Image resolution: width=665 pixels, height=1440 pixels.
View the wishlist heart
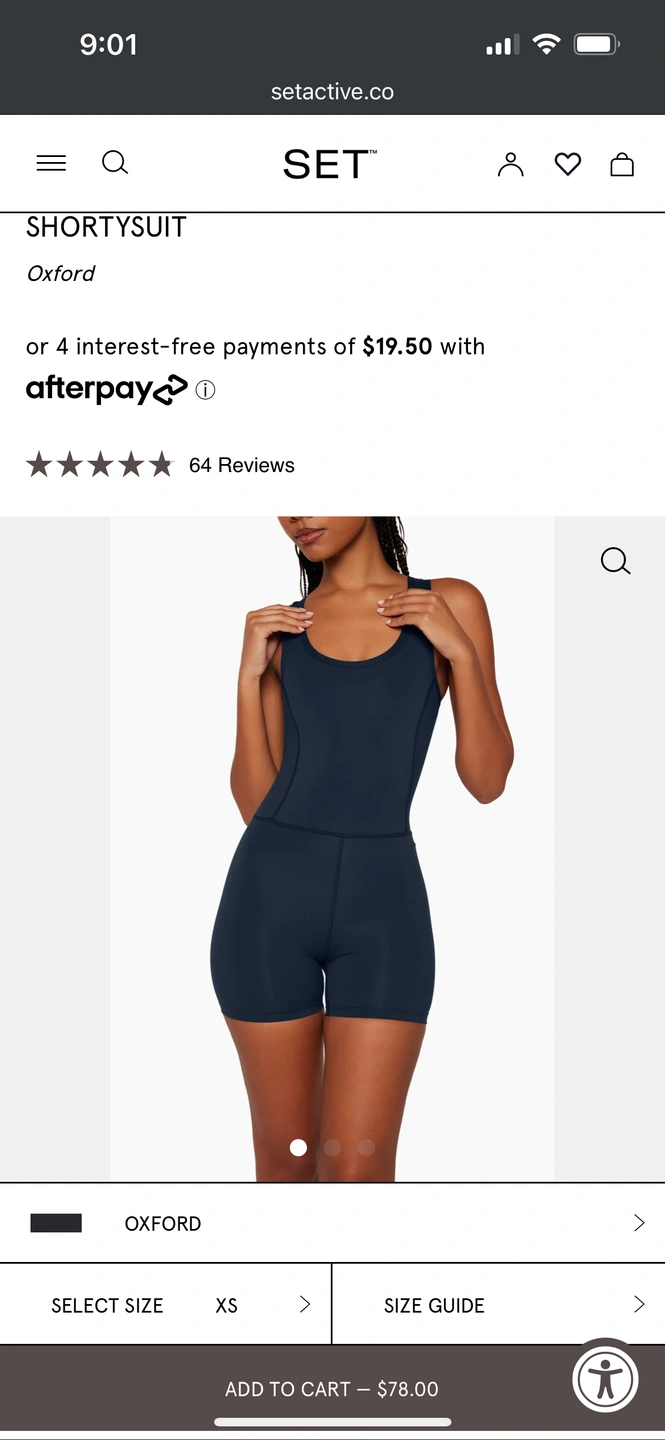tap(567, 164)
